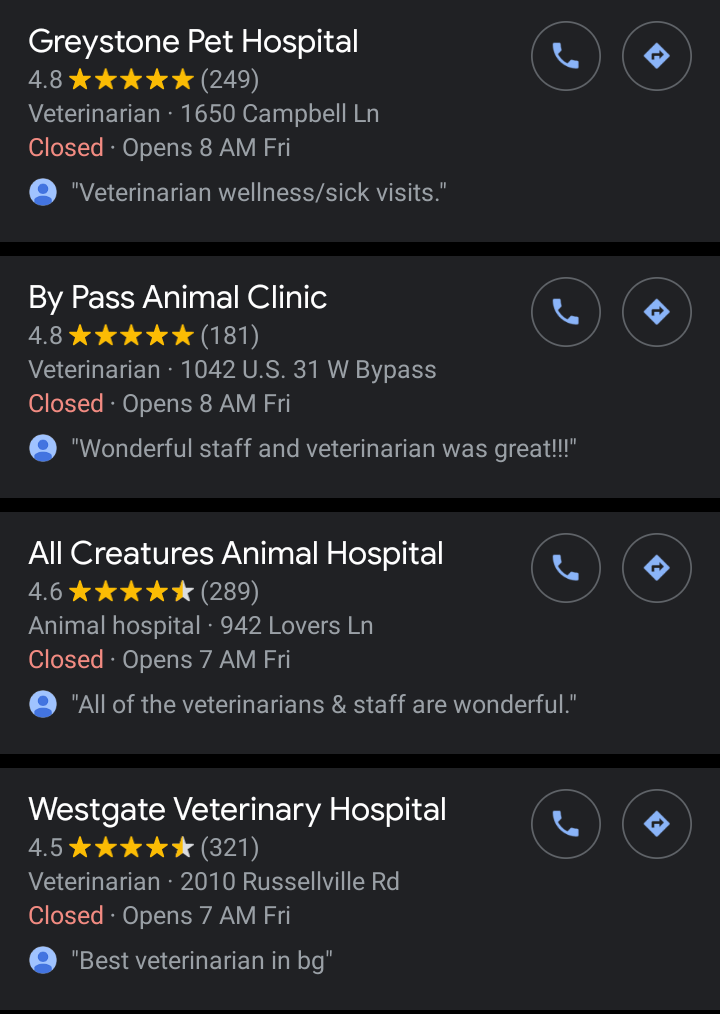Open the Westgate Veterinary Hospital listing
This screenshot has width=720, height=1014.
(238, 810)
